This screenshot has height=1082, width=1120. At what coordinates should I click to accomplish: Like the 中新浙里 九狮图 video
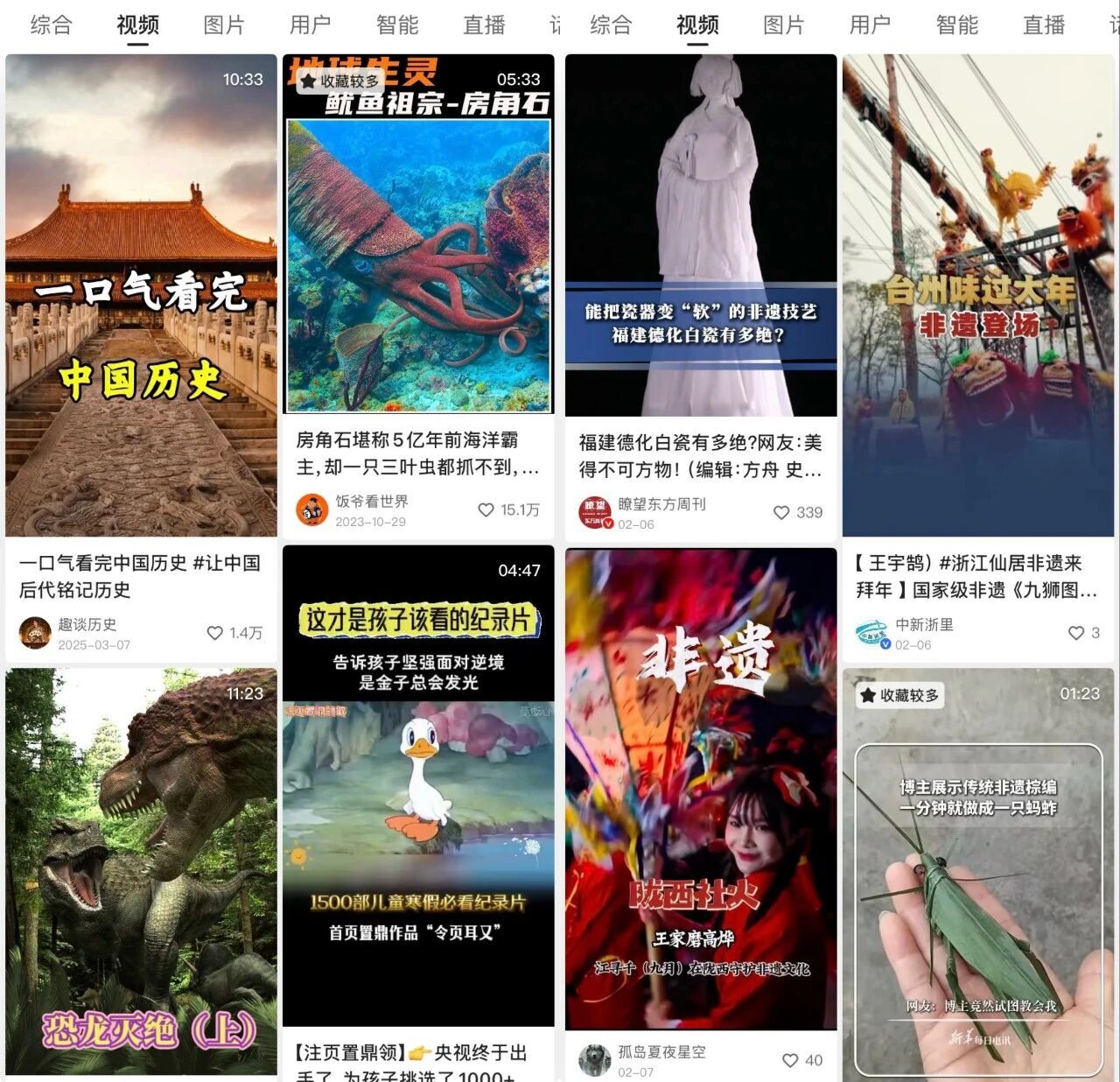[1076, 633]
